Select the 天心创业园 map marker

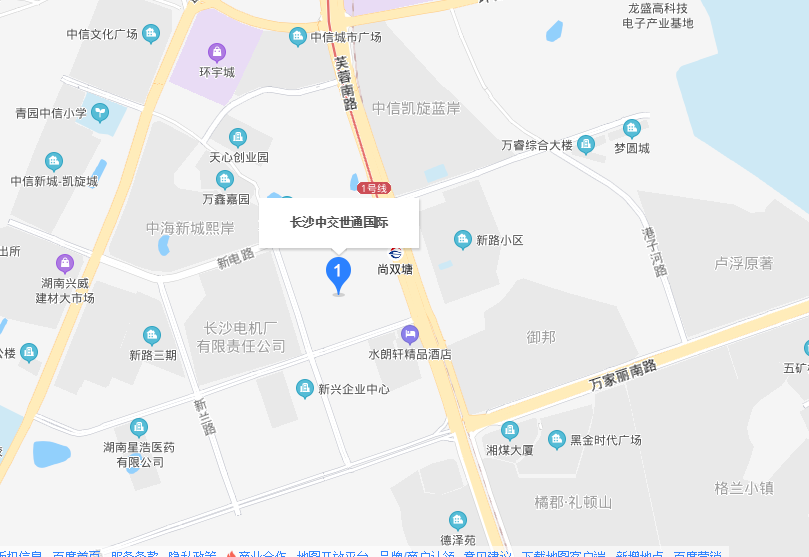point(238,137)
